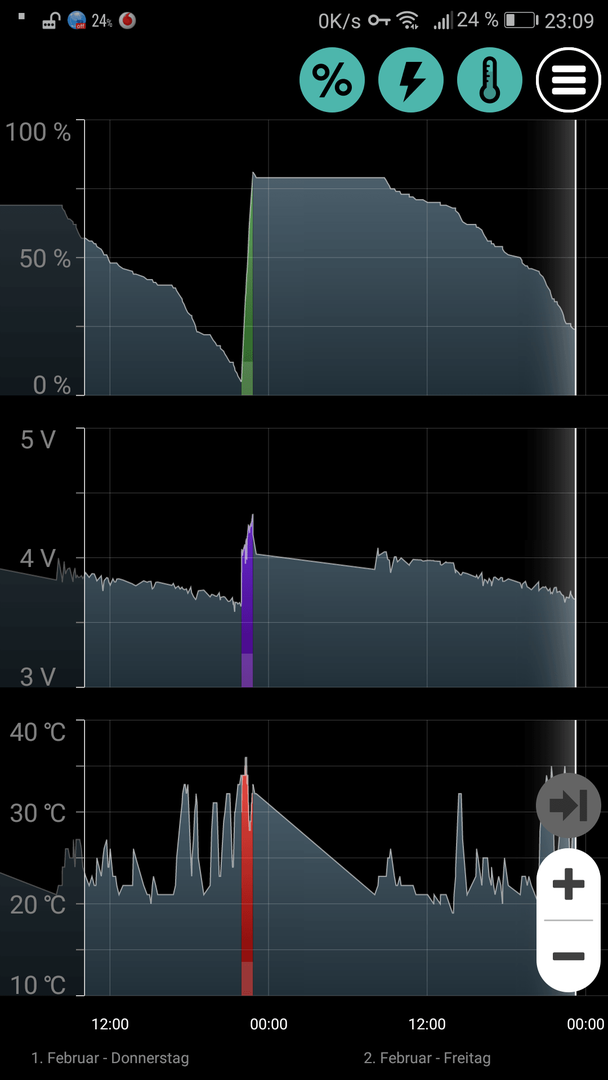Toggle the percent battery level graph
The image size is (608, 1080).
point(332,80)
